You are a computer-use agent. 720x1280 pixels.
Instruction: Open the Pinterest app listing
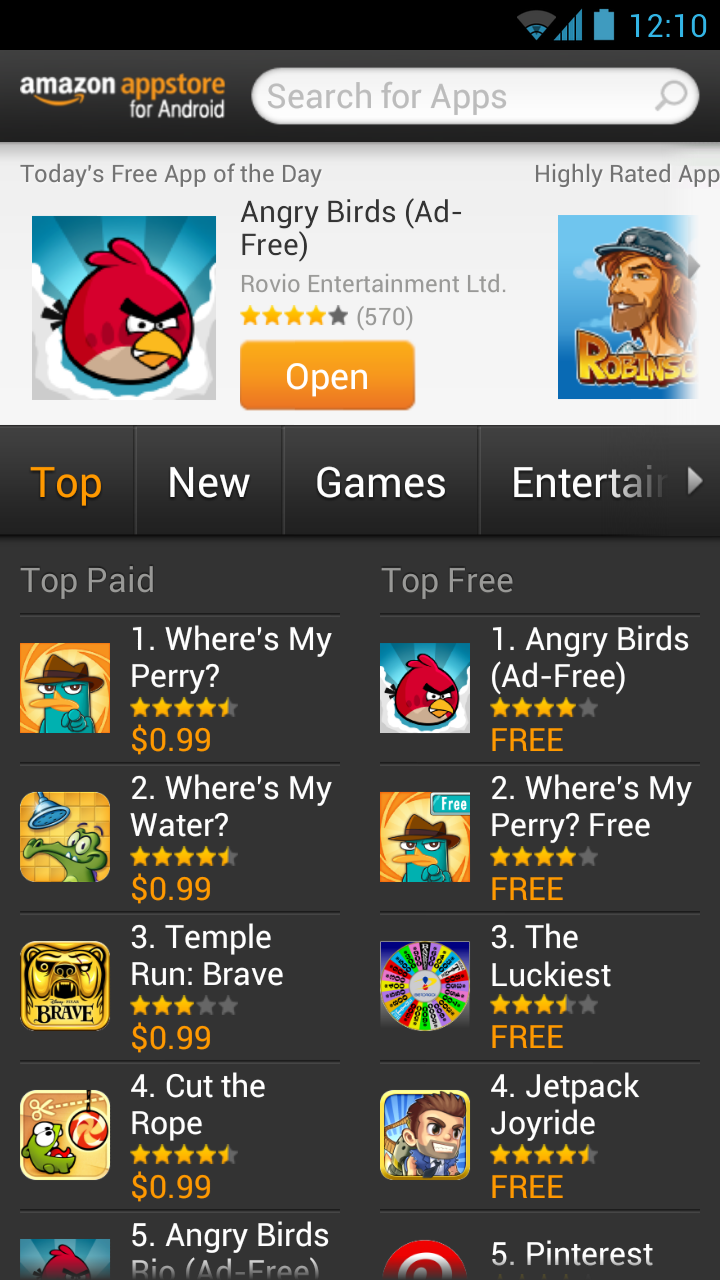[540, 1255]
